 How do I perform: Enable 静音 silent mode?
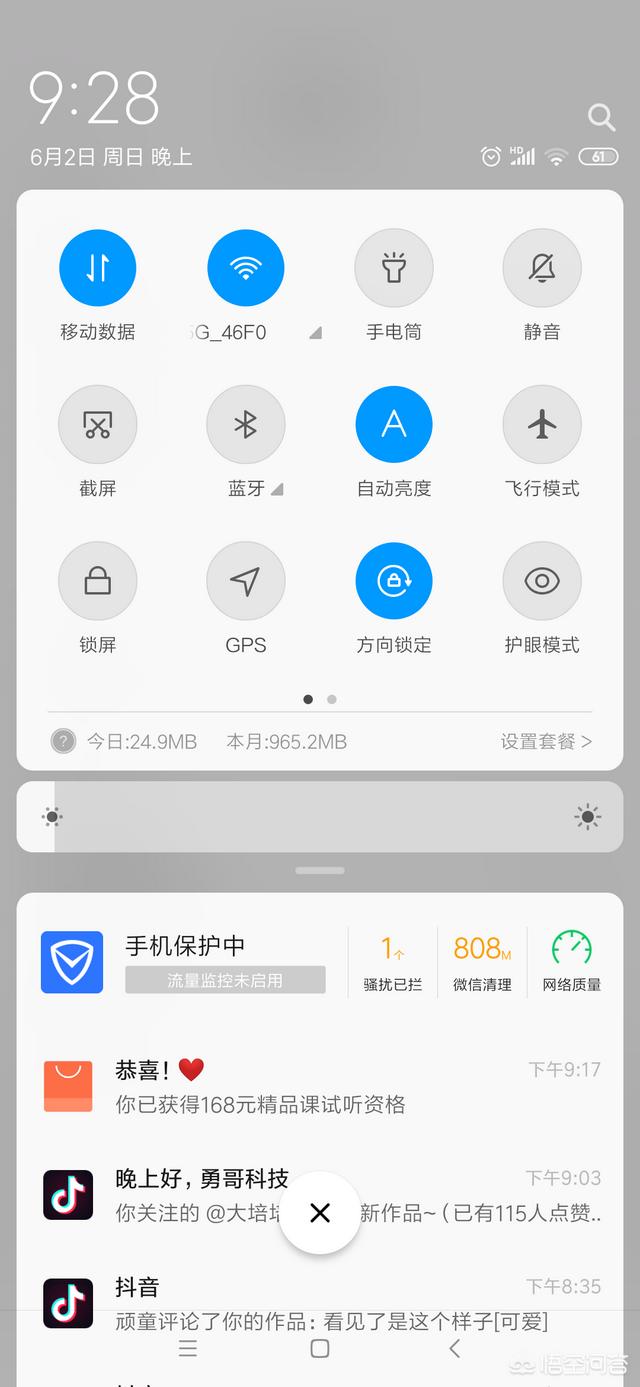tap(541, 268)
